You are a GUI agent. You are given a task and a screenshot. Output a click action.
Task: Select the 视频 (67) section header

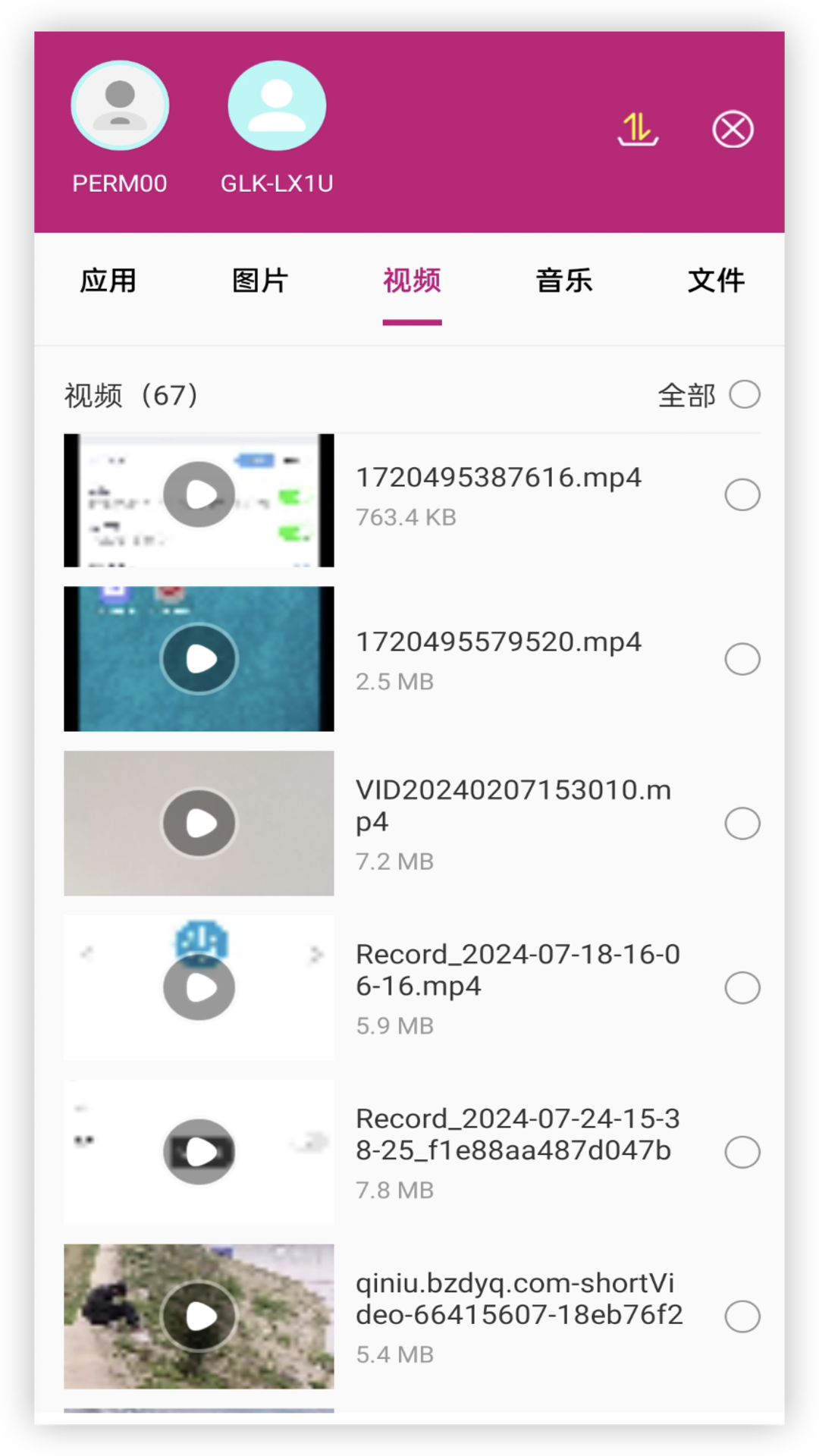point(130,395)
